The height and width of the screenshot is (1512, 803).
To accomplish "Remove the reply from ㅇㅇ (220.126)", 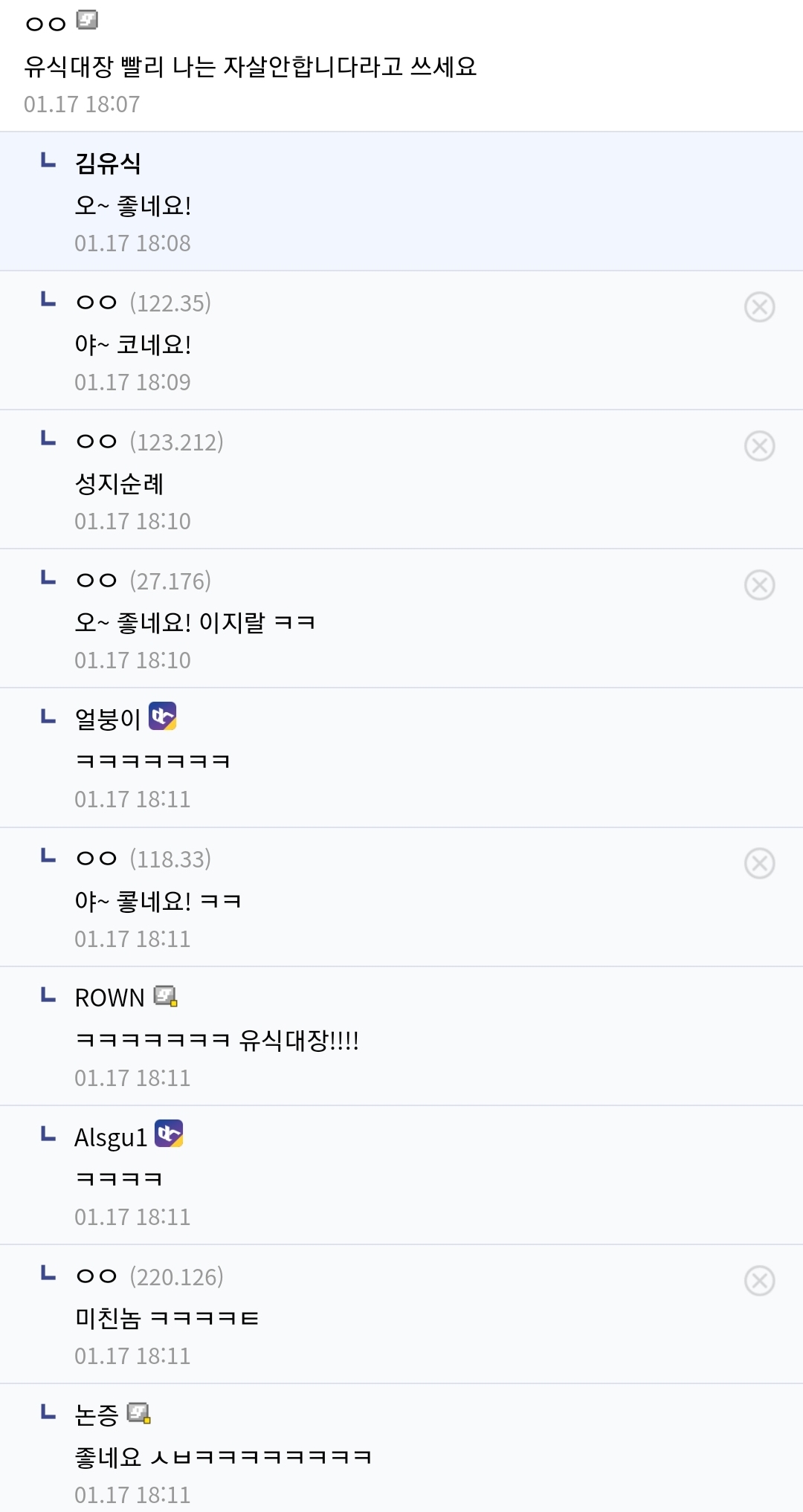I will (x=759, y=1281).
